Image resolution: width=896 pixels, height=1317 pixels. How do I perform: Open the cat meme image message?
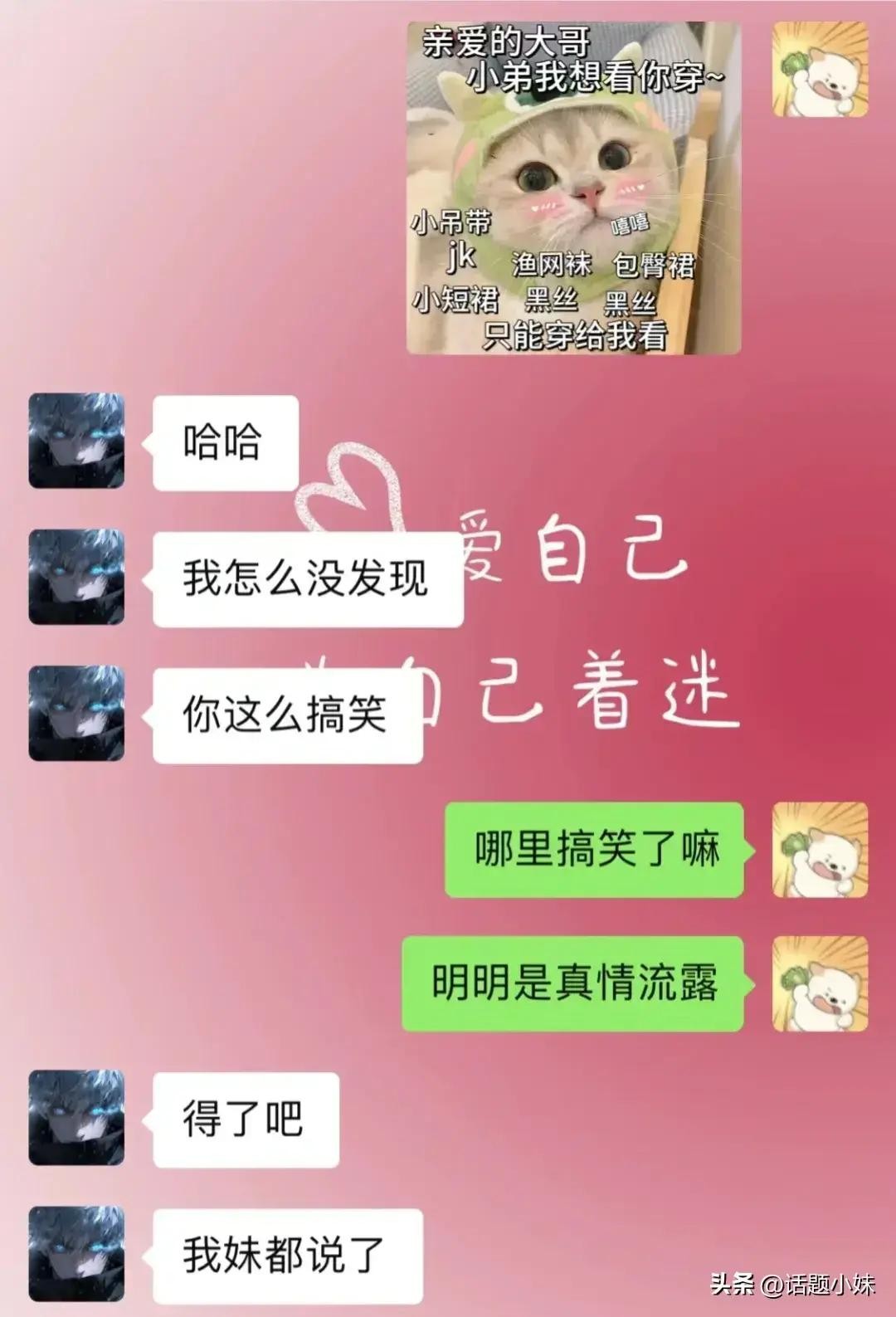coord(573,188)
